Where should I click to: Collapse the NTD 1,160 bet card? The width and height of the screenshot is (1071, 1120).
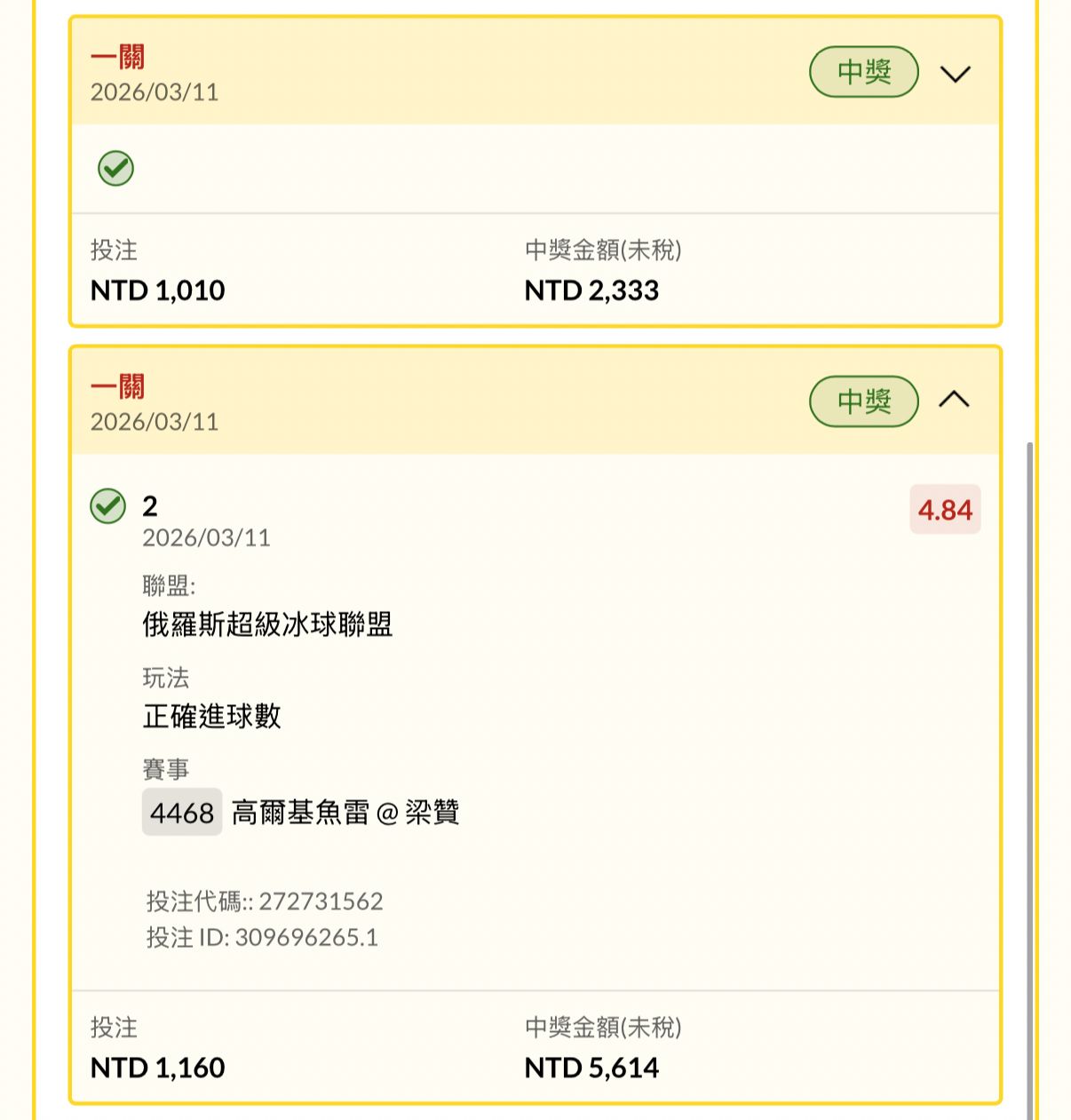pos(955,400)
